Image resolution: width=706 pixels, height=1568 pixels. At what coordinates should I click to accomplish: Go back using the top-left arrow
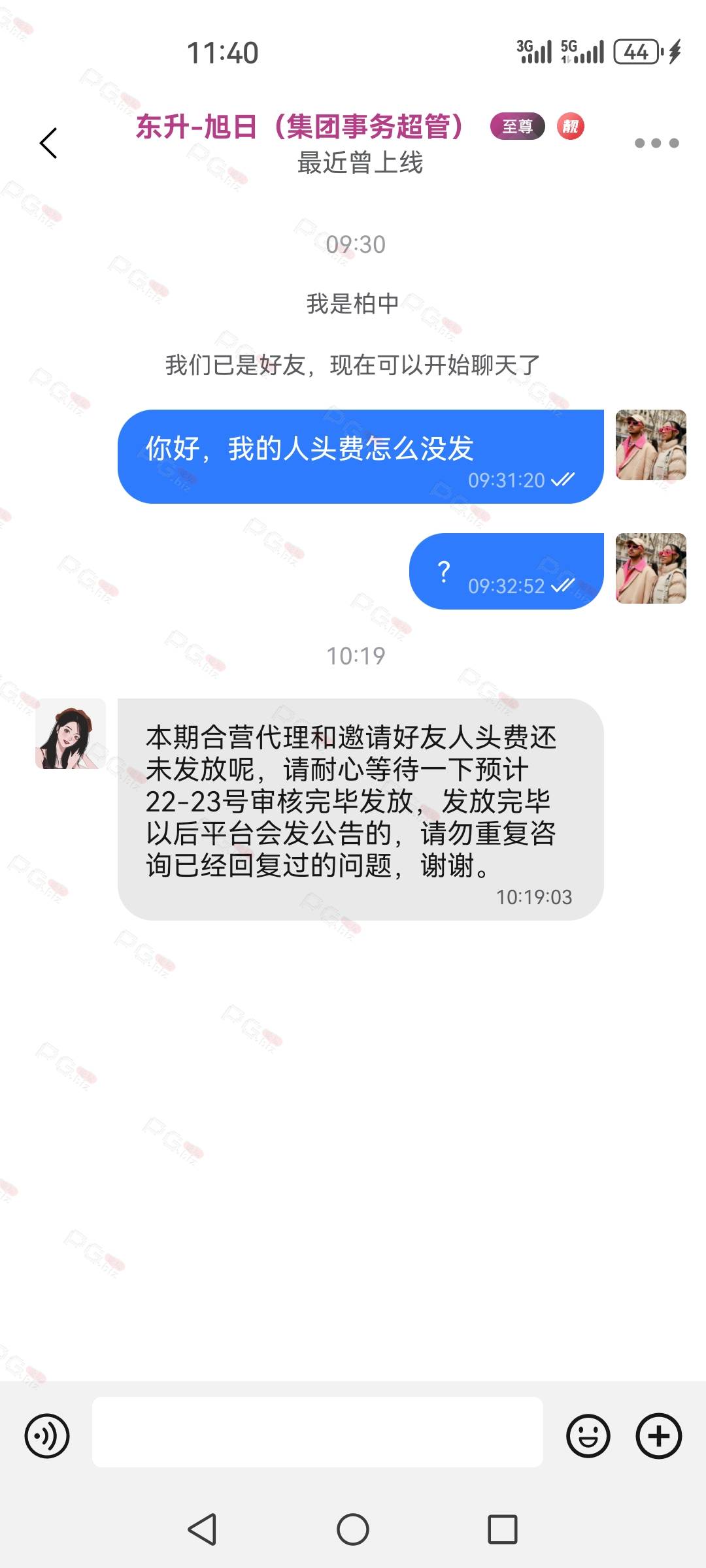point(48,143)
